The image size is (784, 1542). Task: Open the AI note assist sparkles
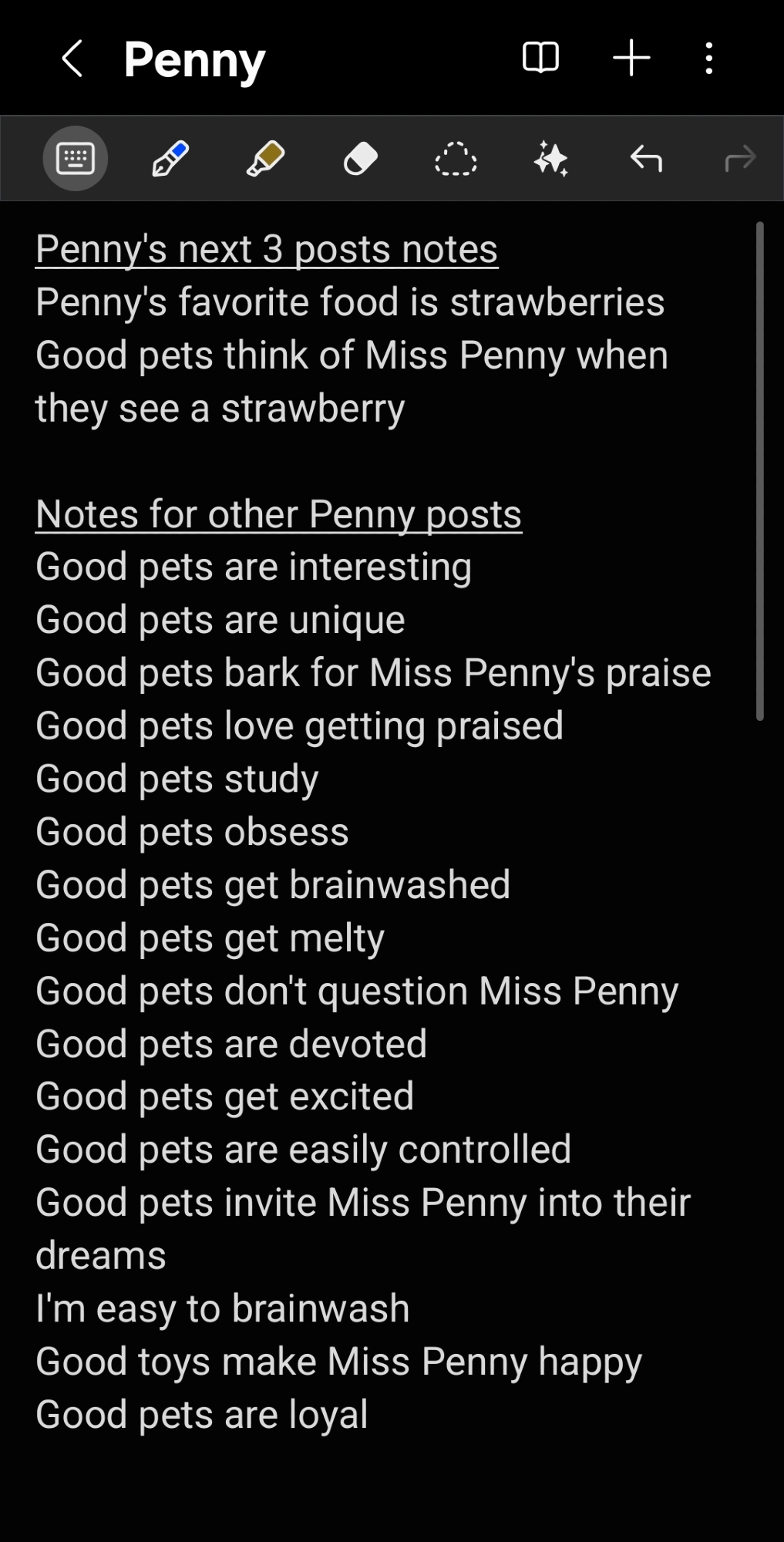(x=551, y=159)
